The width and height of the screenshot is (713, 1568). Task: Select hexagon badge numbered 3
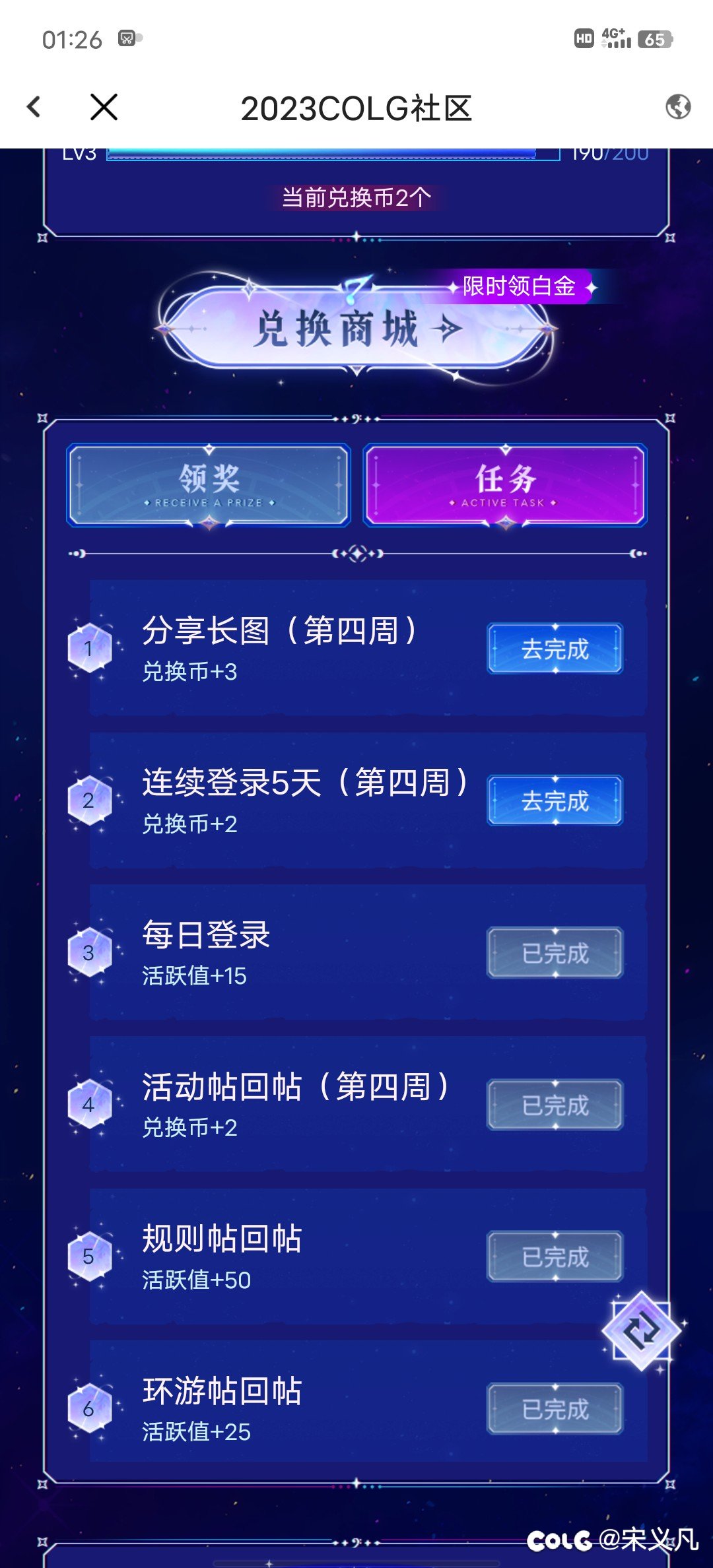click(91, 952)
